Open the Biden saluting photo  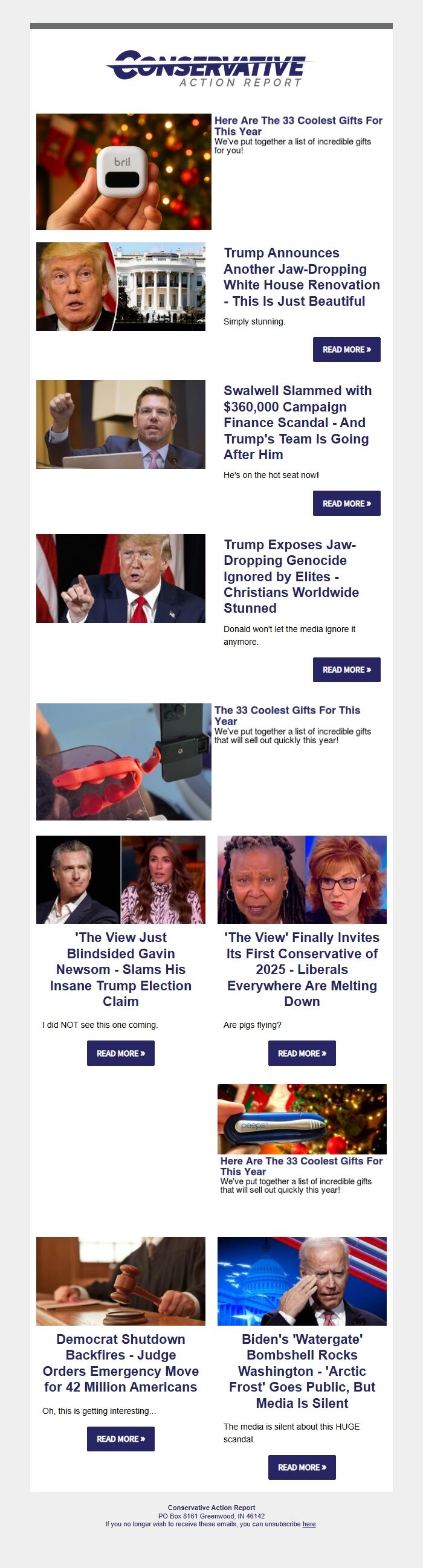pyautogui.click(x=302, y=1282)
